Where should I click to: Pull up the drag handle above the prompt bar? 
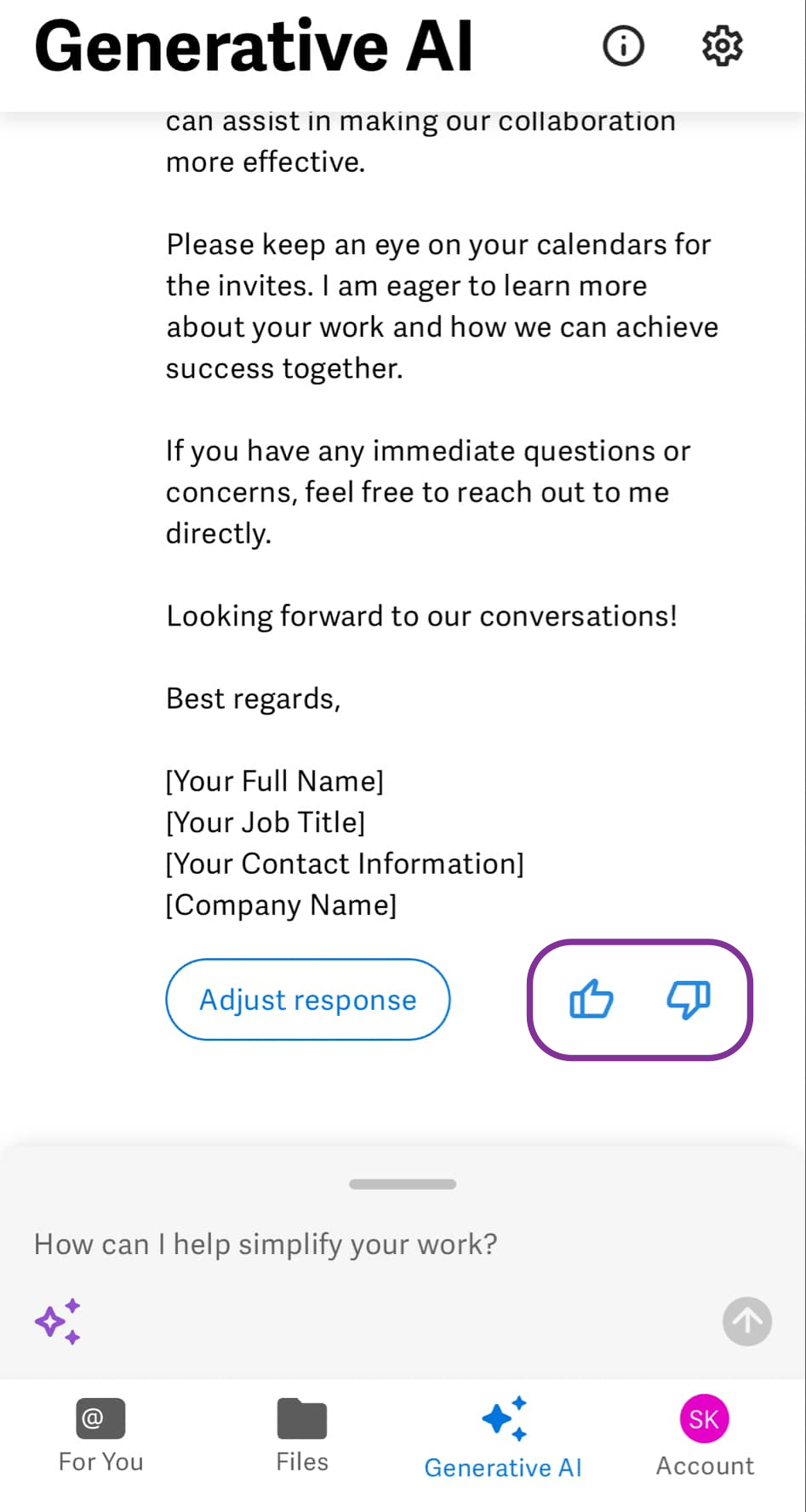(x=402, y=1184)
